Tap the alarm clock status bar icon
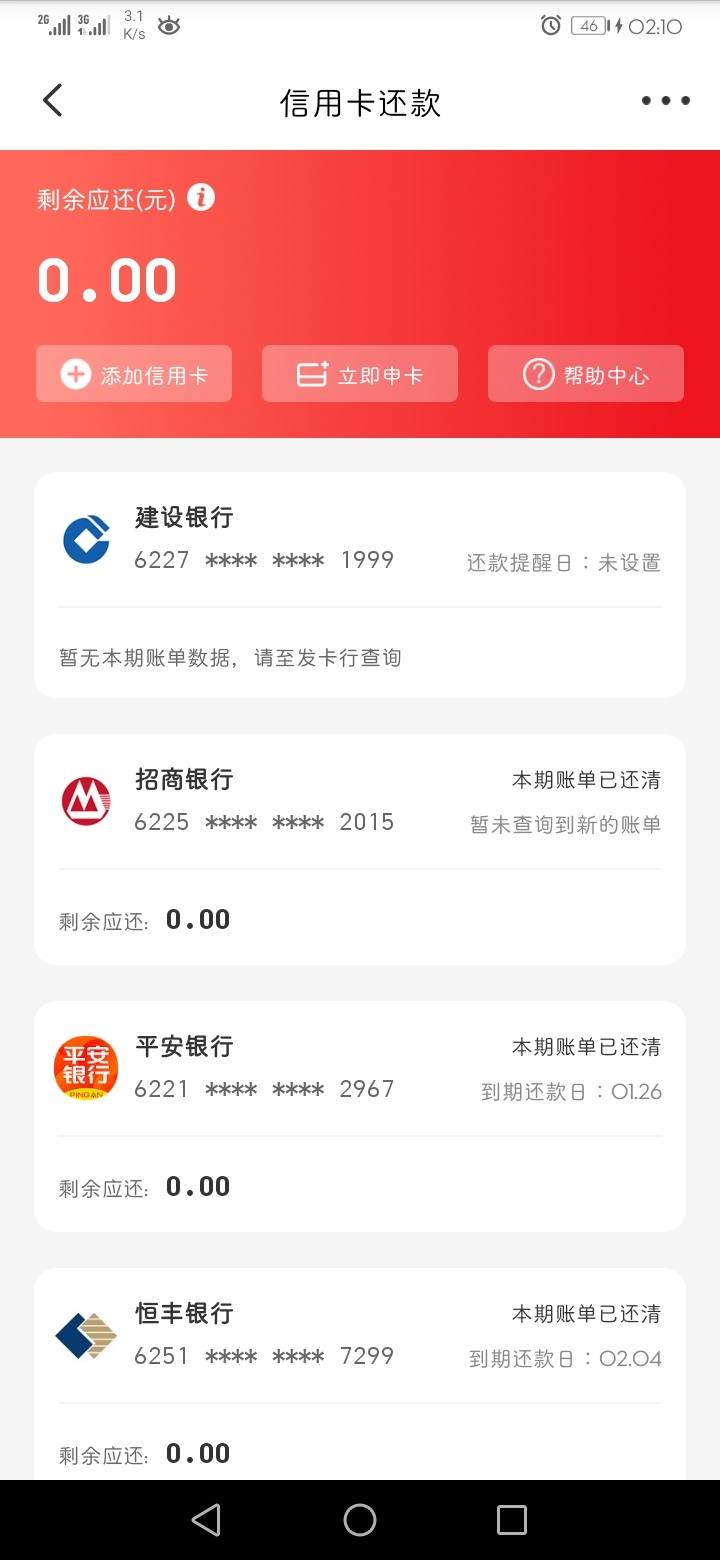 tap(548, 26)
